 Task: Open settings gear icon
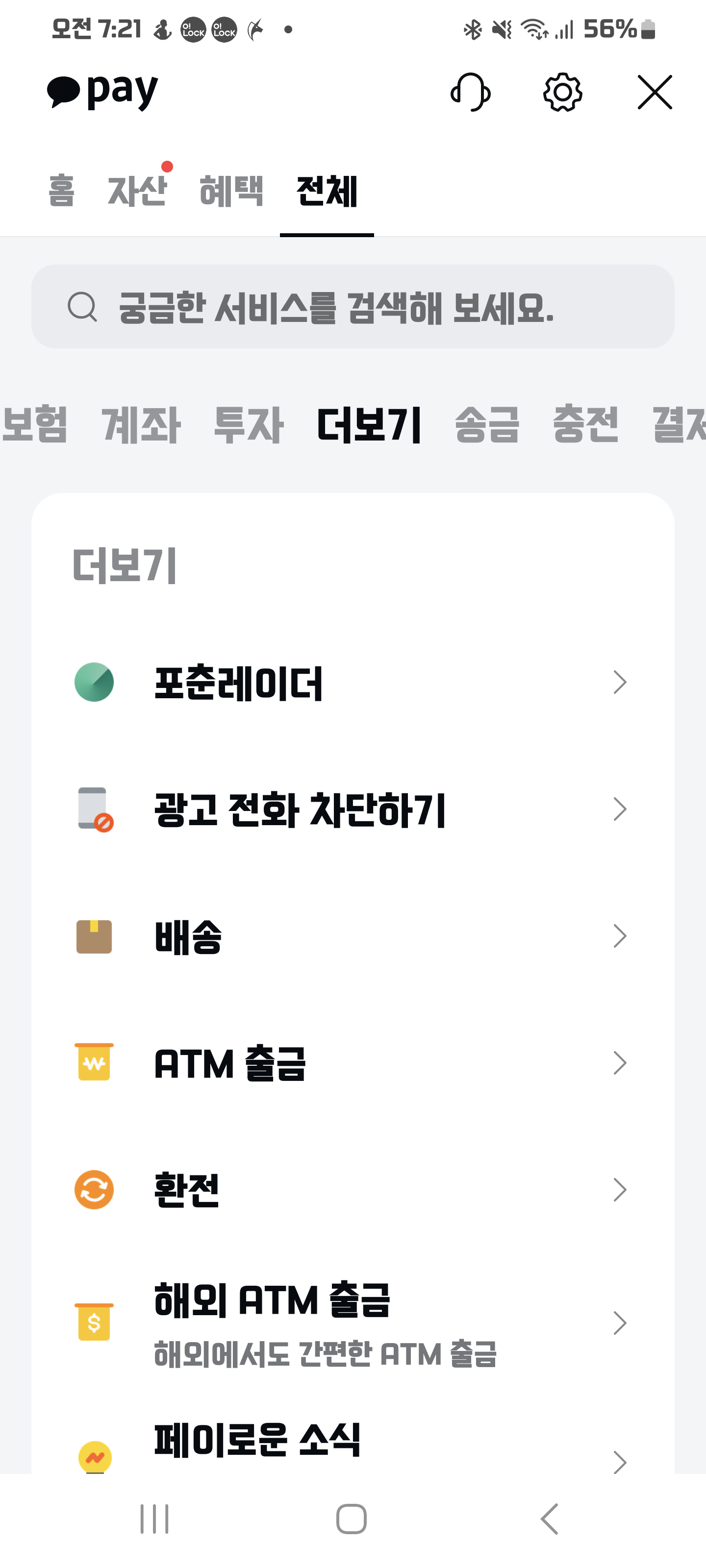pos(562,93)
